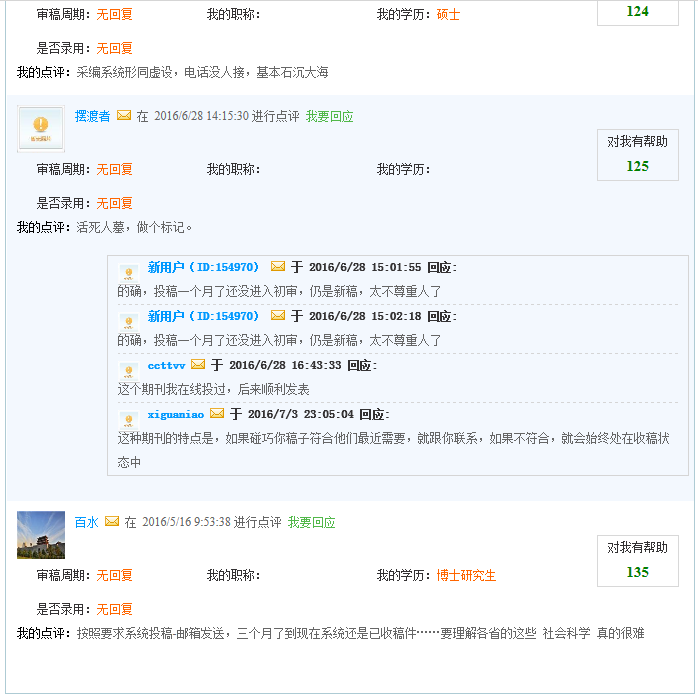The height and width of the screenshot is (696, 698).
Task: Send message to 摆渡者 via envelope icon
Action: click(124, 116)
